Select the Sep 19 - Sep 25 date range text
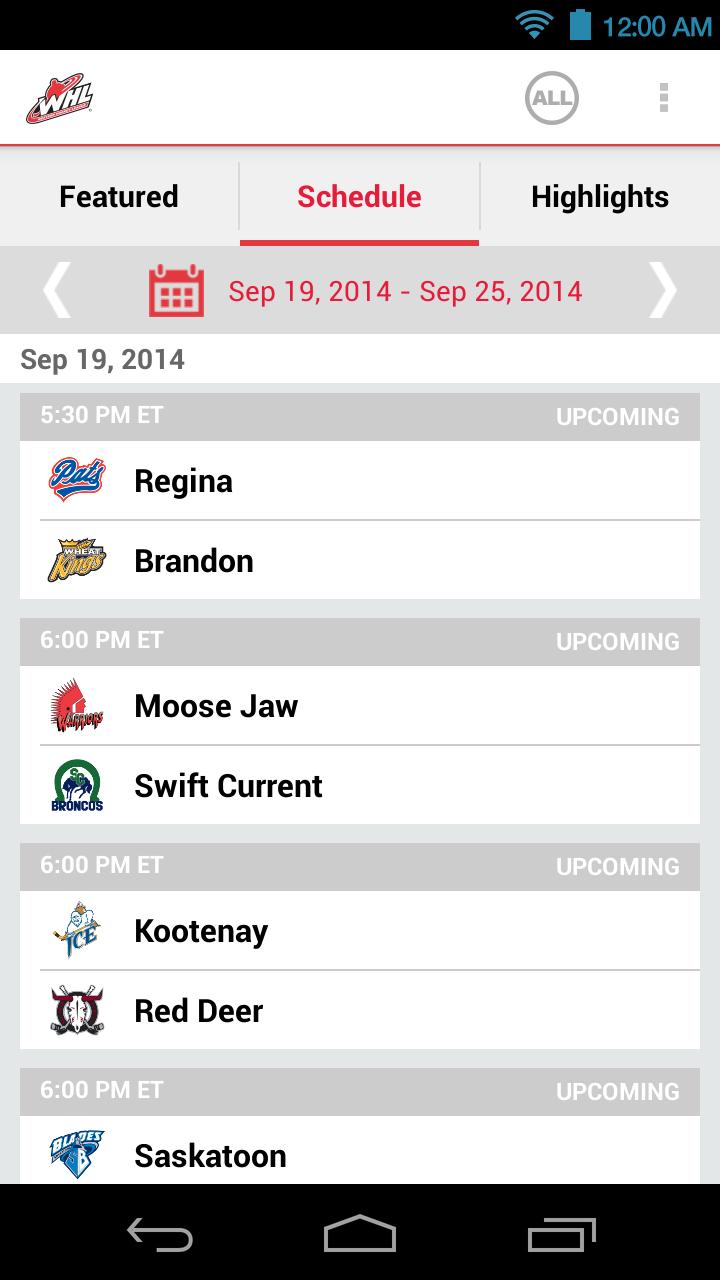 click(404, 290)
